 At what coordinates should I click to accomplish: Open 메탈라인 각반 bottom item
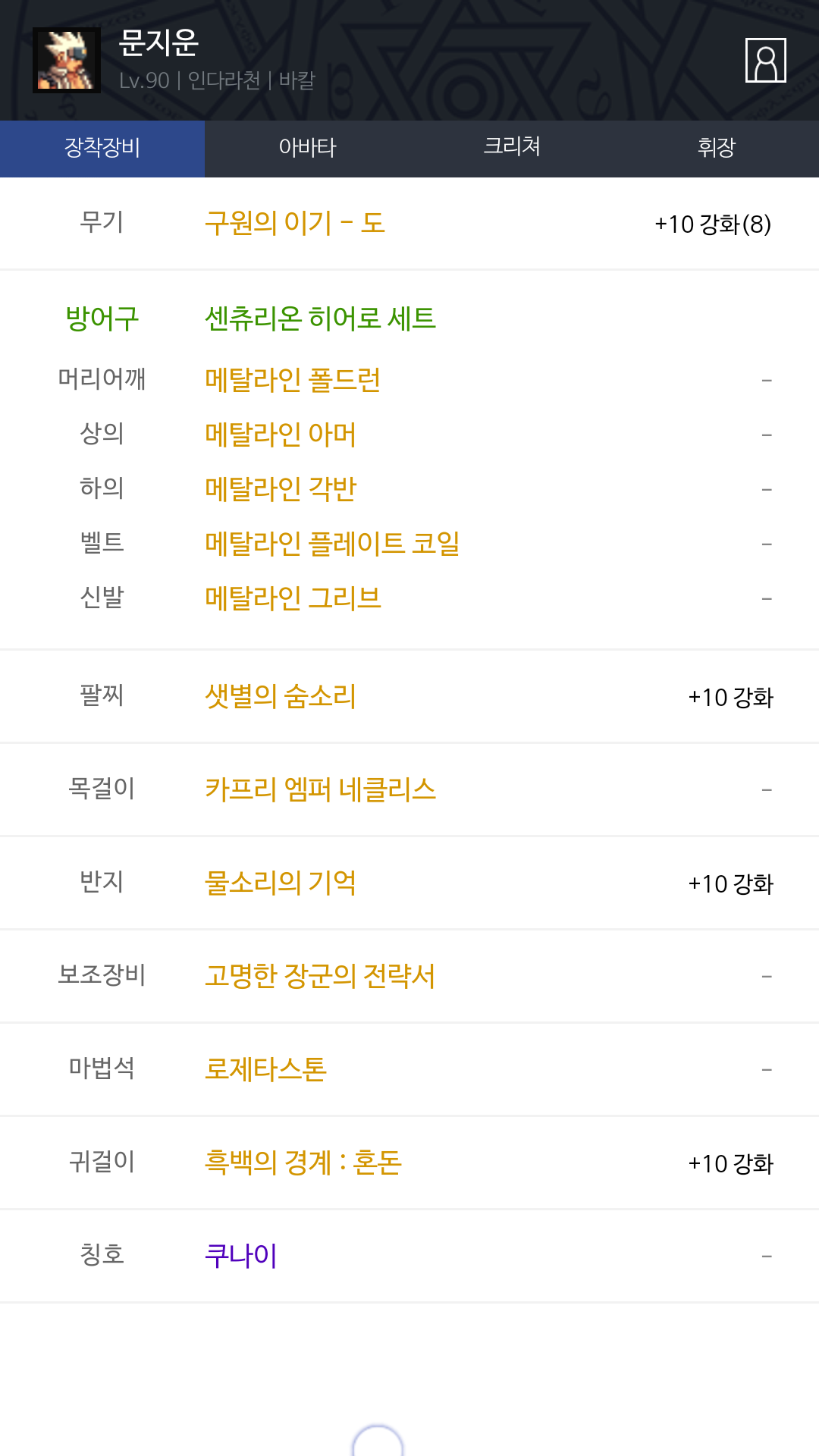pos(280,488)
